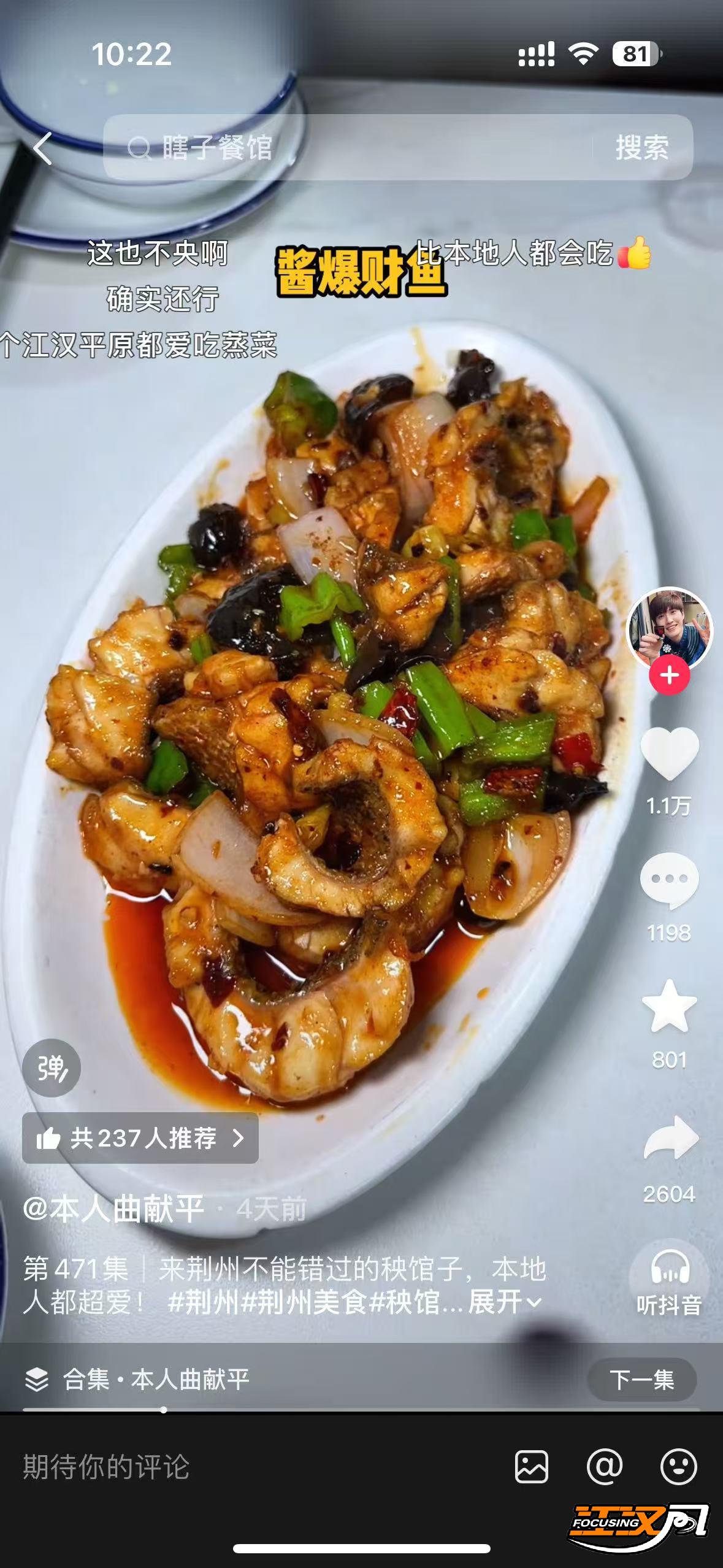Mention someone with the @ icon
Image resolution: width=723 pixels, height=1568 pixels.
coord(605,1467)
